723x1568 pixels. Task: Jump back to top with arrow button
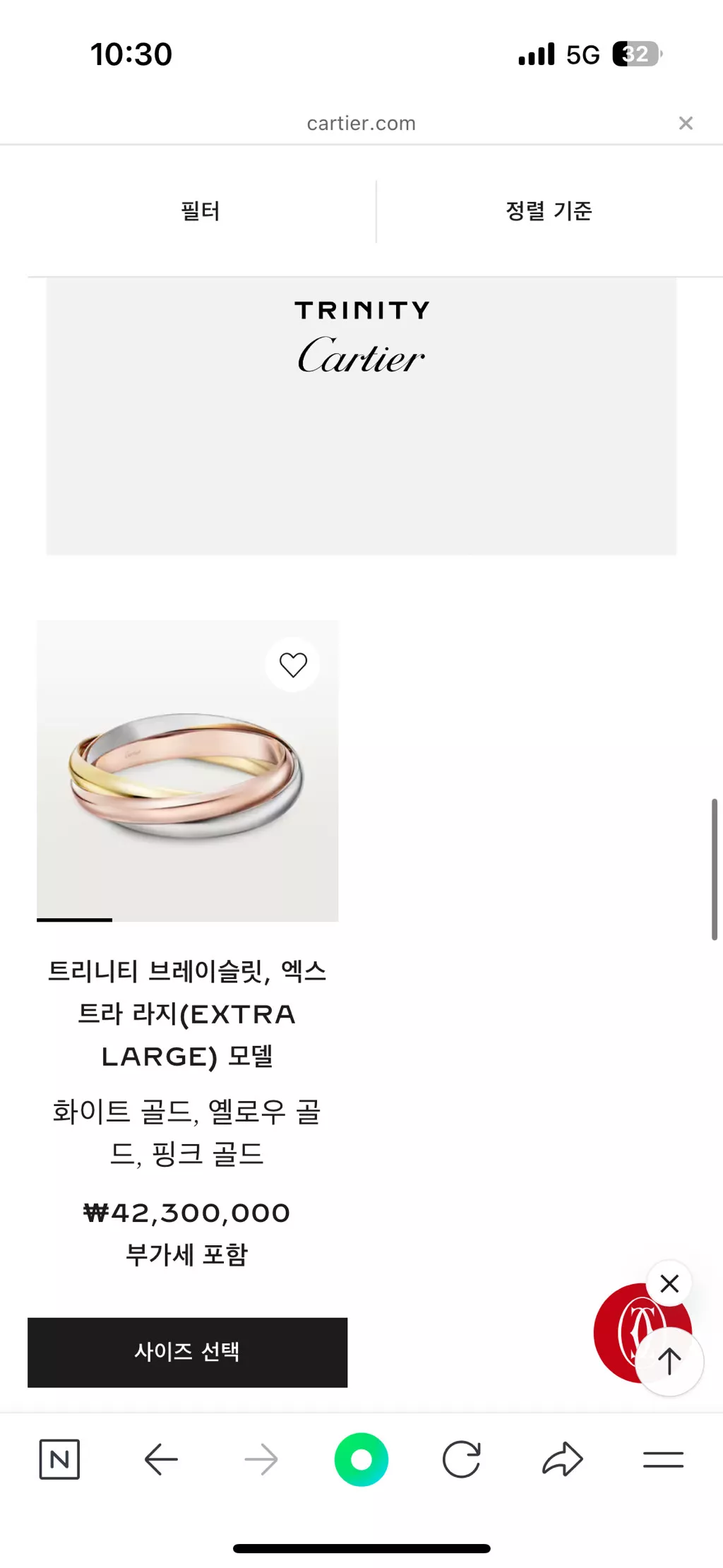(669, 1361)
